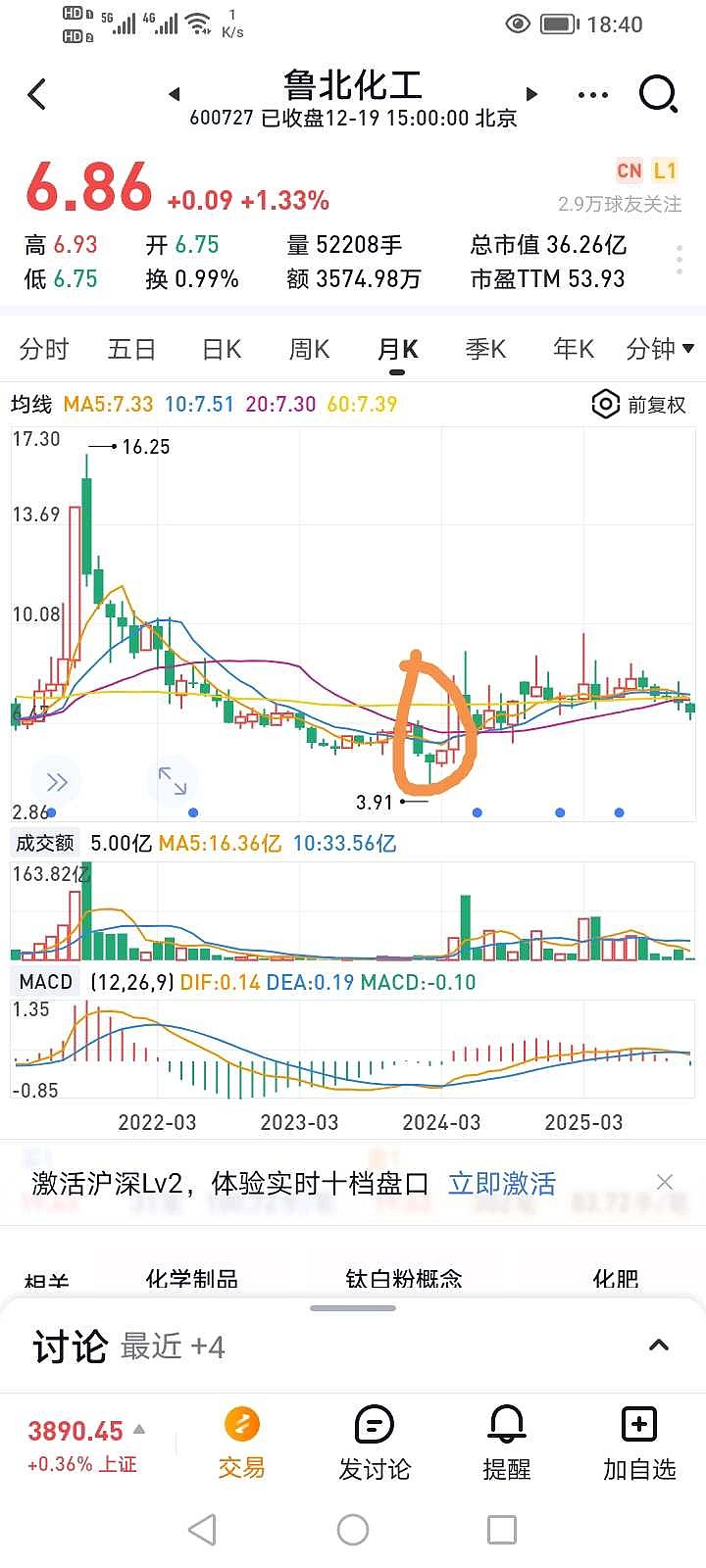The image size is (706, 1568).
Task: Switch to the 分时 chart tab
Action: (44, 349)
